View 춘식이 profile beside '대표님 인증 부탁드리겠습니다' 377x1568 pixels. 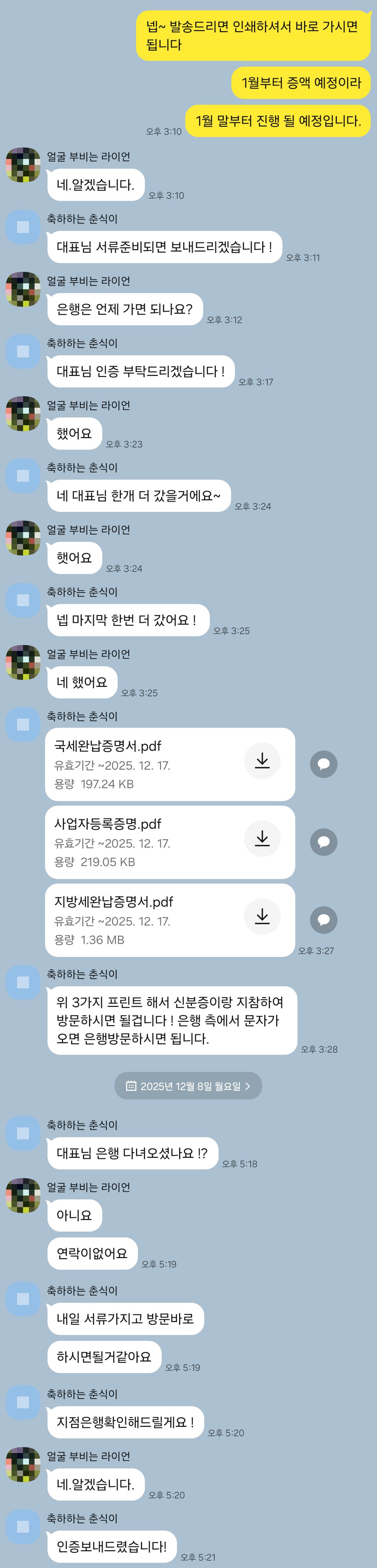tap(23, 351)
